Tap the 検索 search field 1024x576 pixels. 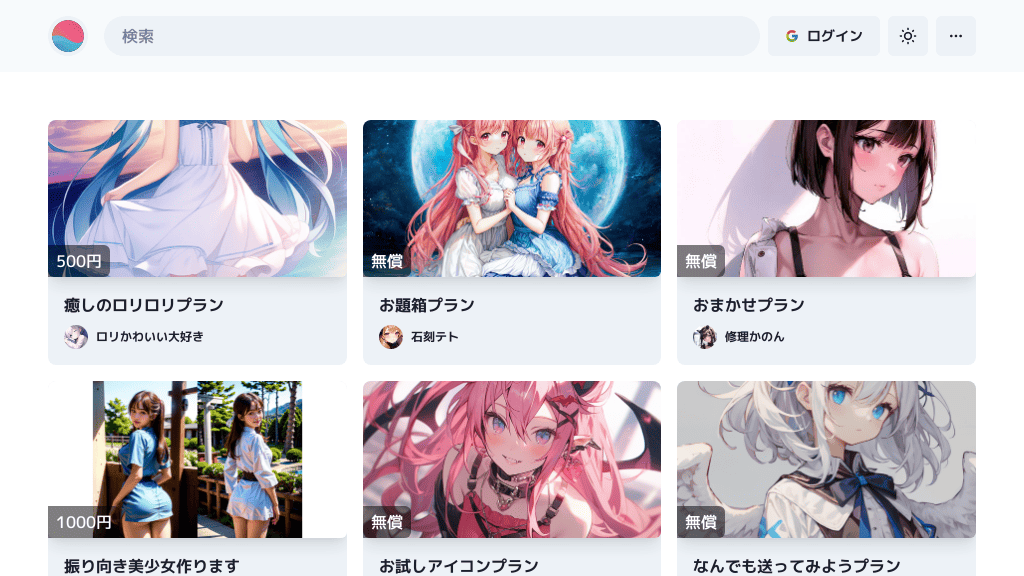(x=431, y=36)
